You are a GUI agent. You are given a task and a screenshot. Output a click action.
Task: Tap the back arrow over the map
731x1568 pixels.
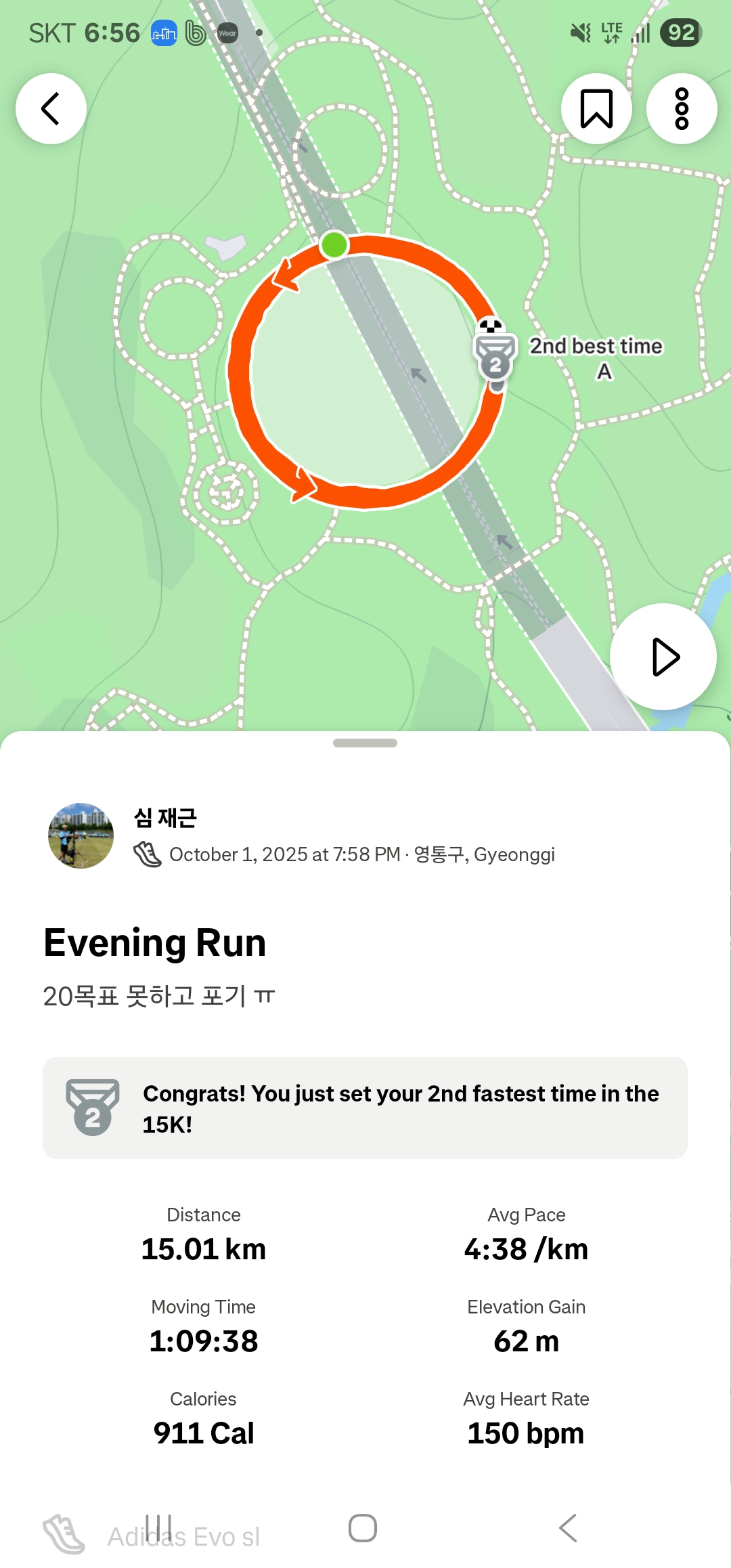[51, 109]
